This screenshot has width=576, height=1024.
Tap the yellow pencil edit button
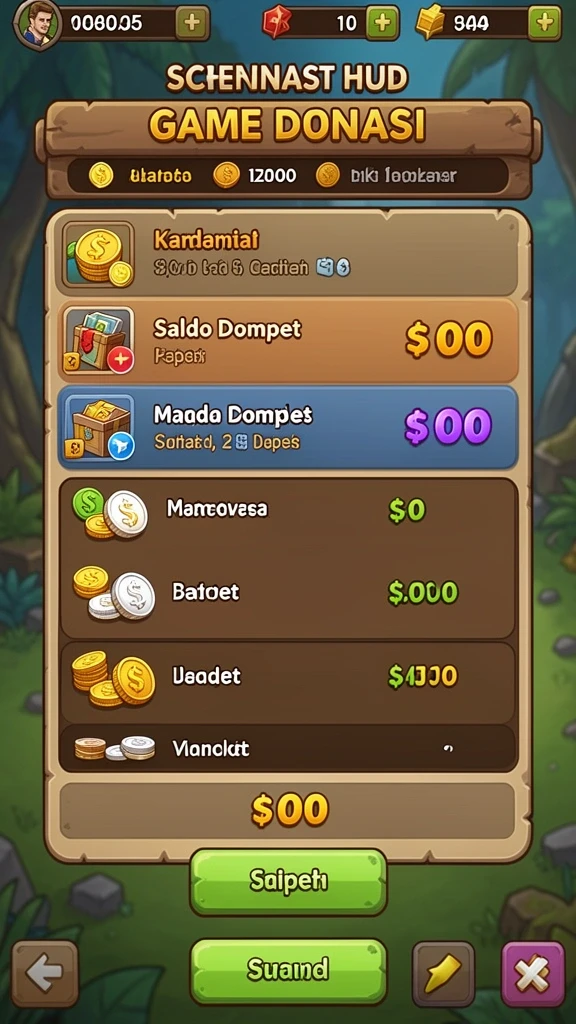click(x=443, y=974)
